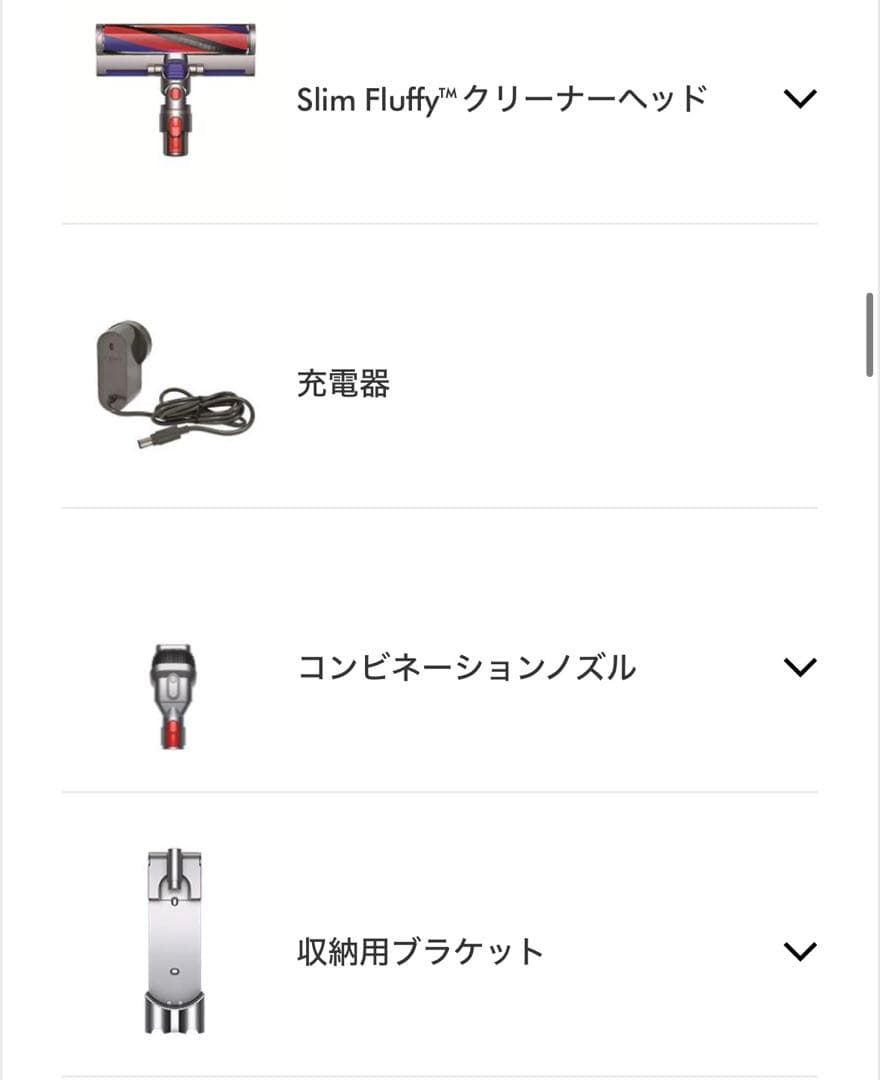Viewport: 880px width, 1080px height.
Task: Expand the Slim Fluffy クリーナーヘッド section
Action: tap(798, 97)
